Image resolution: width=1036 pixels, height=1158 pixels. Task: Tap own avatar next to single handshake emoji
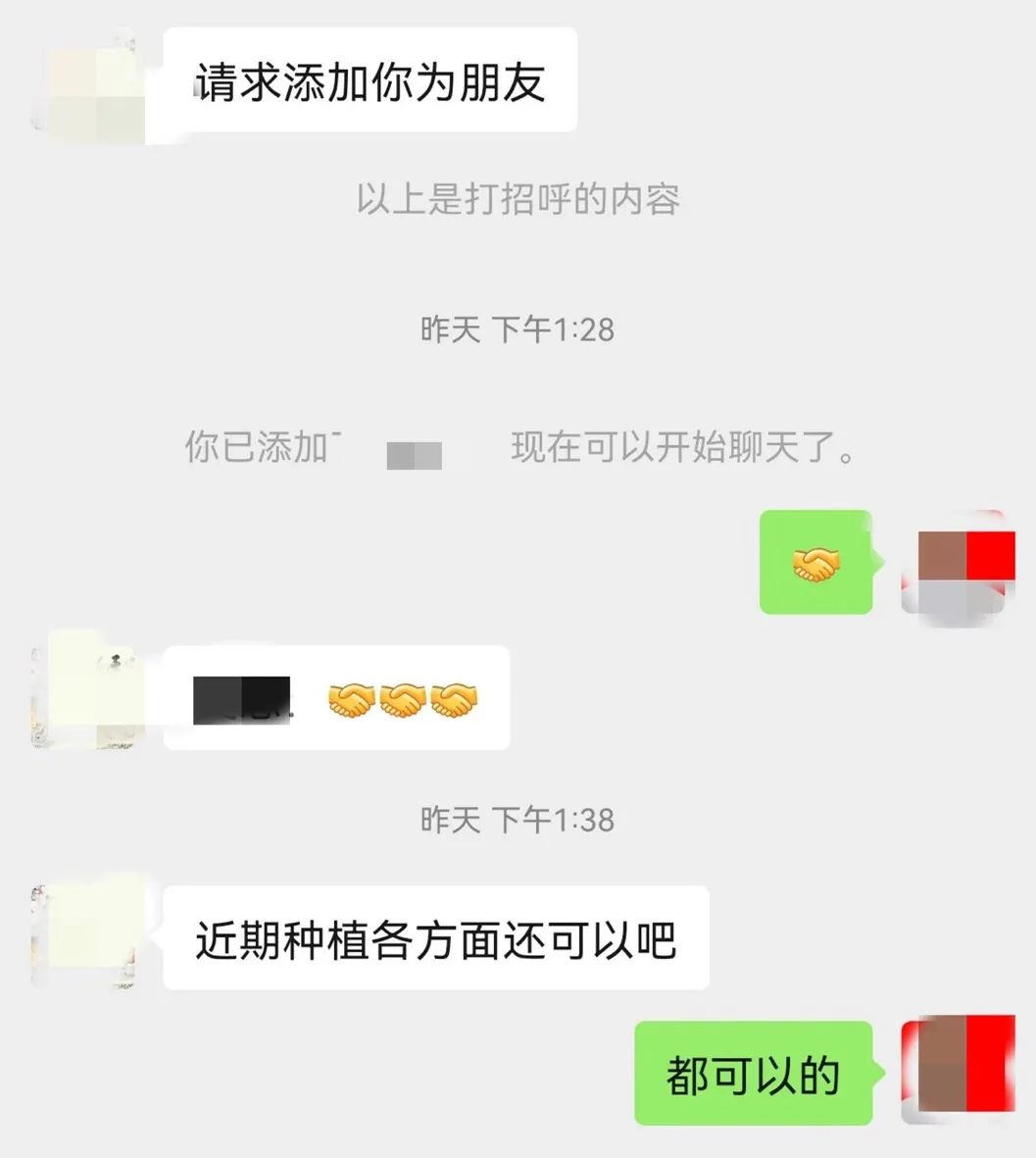coord(958,566)
